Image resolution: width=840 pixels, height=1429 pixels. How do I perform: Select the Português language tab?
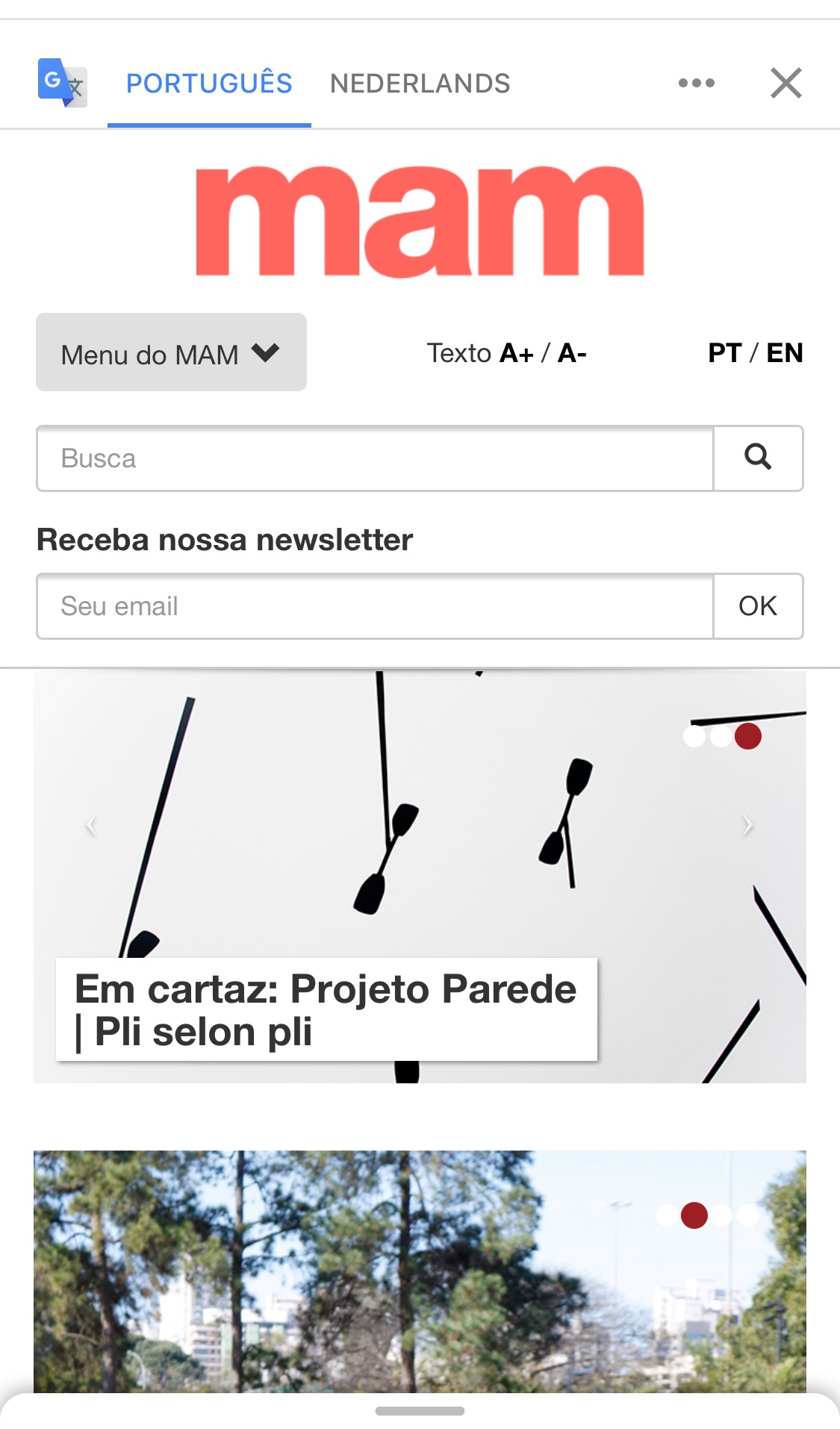[x=209, y=84]
